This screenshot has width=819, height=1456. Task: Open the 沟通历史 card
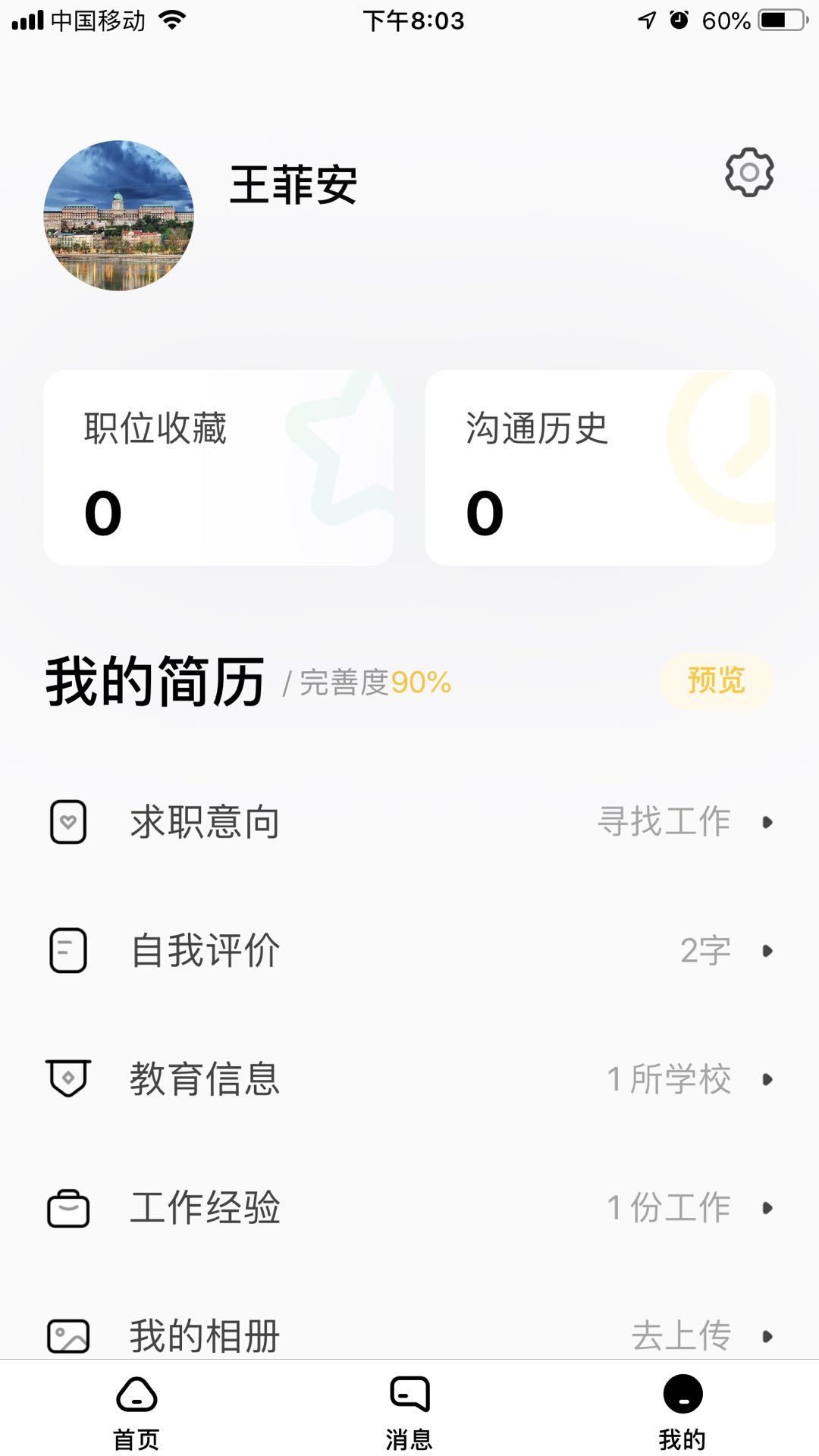coord(600,468)
